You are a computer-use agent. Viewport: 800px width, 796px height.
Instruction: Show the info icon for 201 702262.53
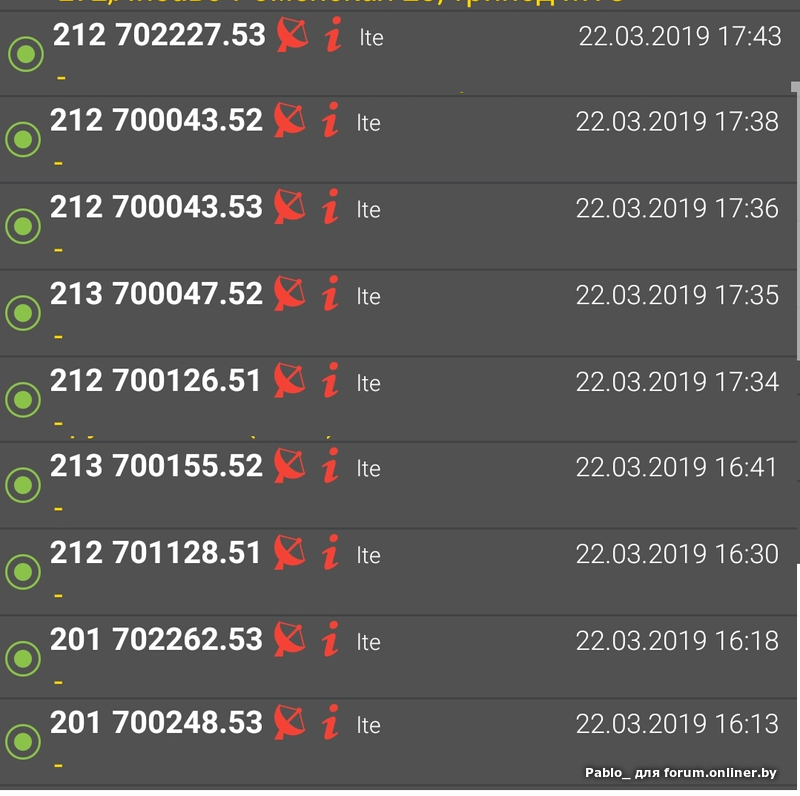(x=331, y=639)
